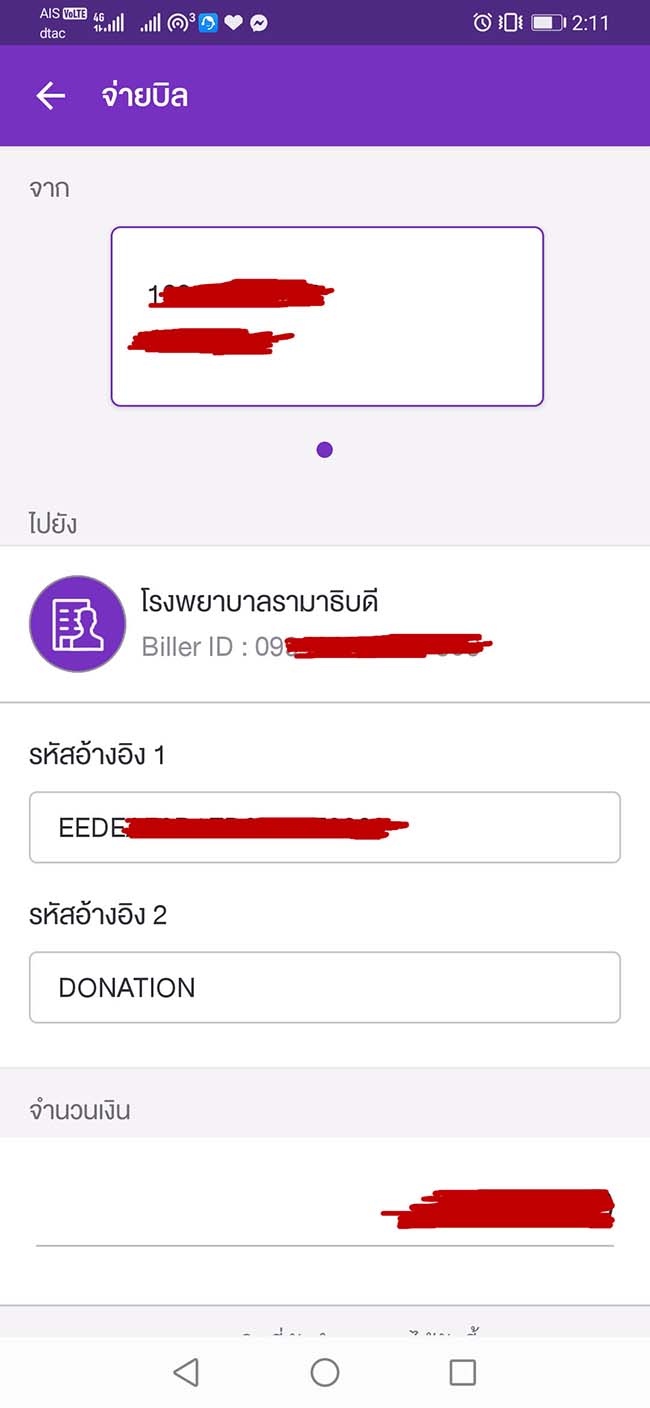This screenshot has height=1408, width=650.
Task: Open the system recent apps view
Action: pos(462,1372)
